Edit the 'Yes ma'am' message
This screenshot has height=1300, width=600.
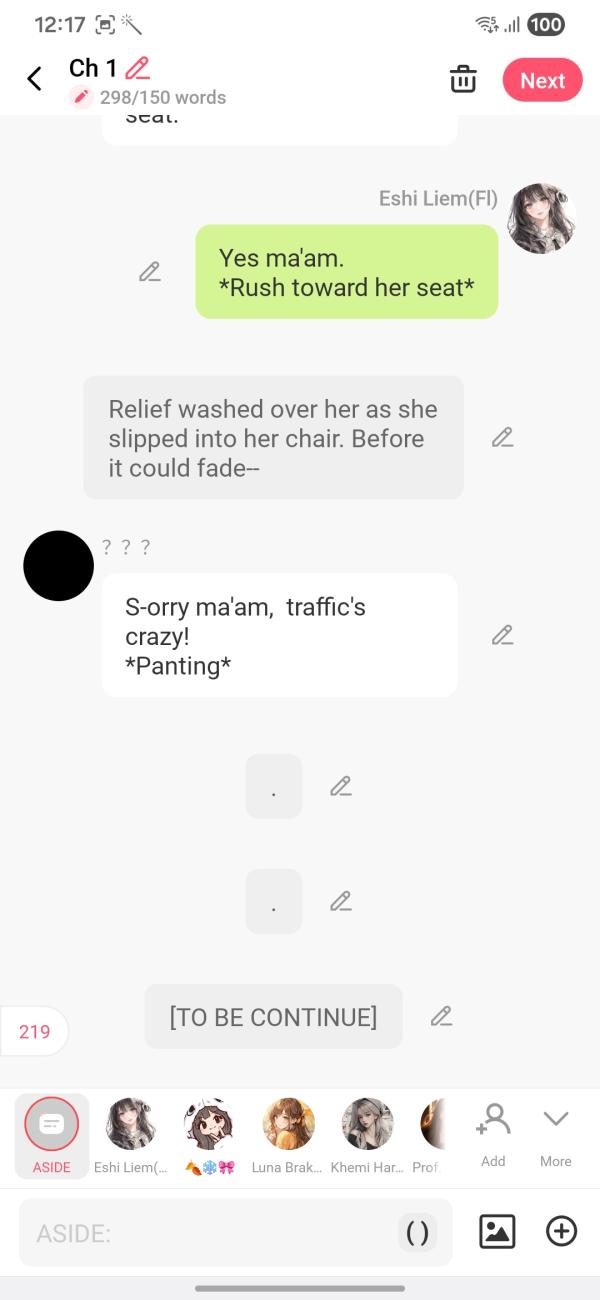point(150,271)
